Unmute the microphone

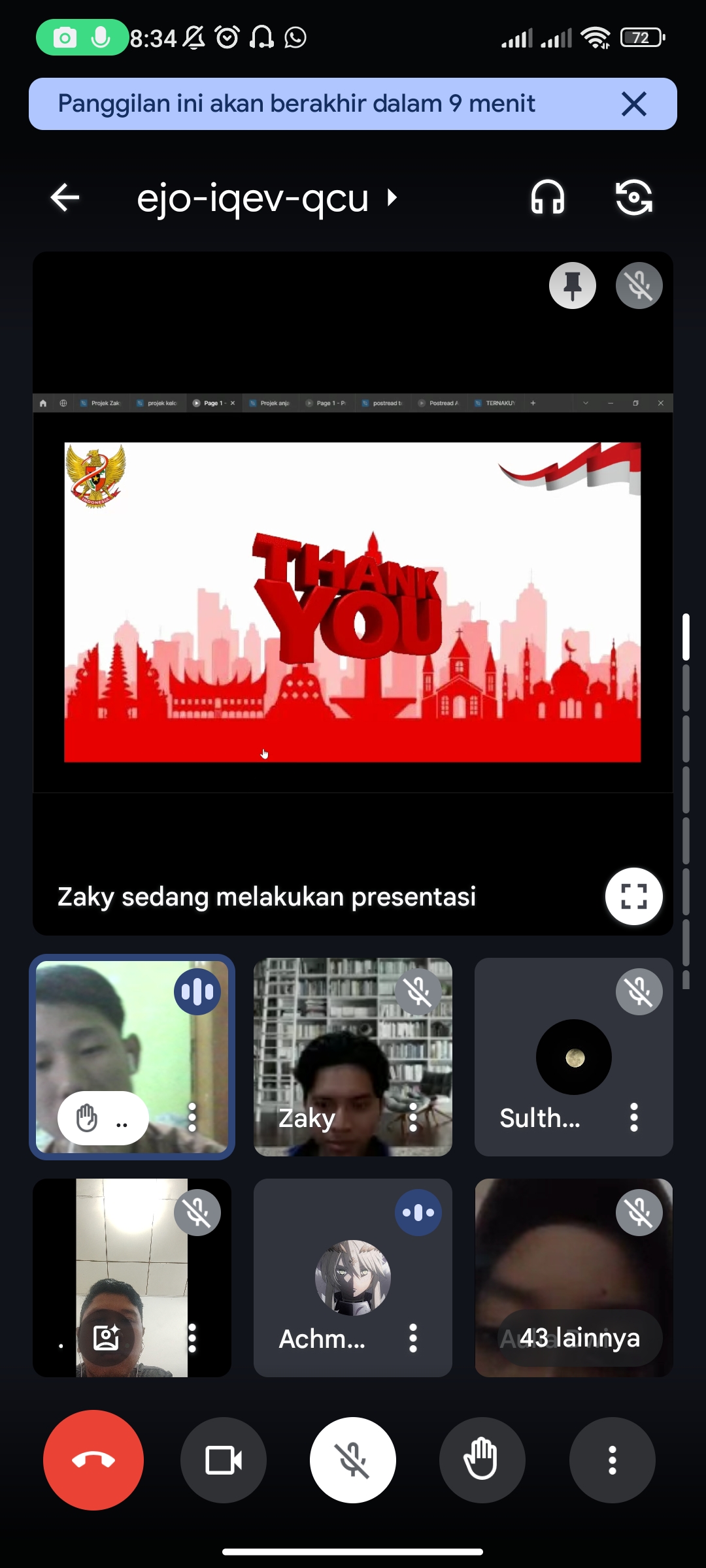point(353,1460)
